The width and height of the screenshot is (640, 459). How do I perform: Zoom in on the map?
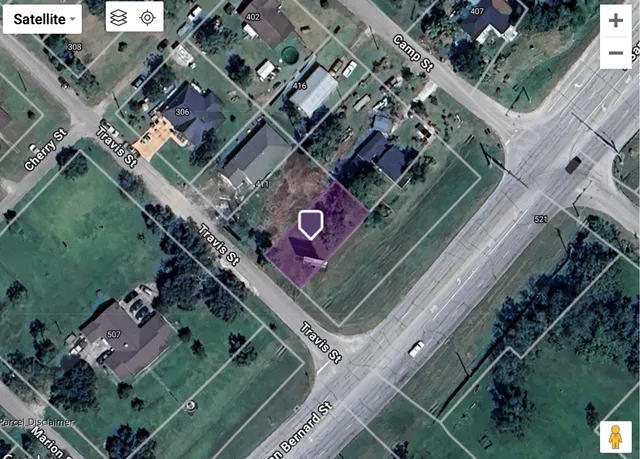616,20
